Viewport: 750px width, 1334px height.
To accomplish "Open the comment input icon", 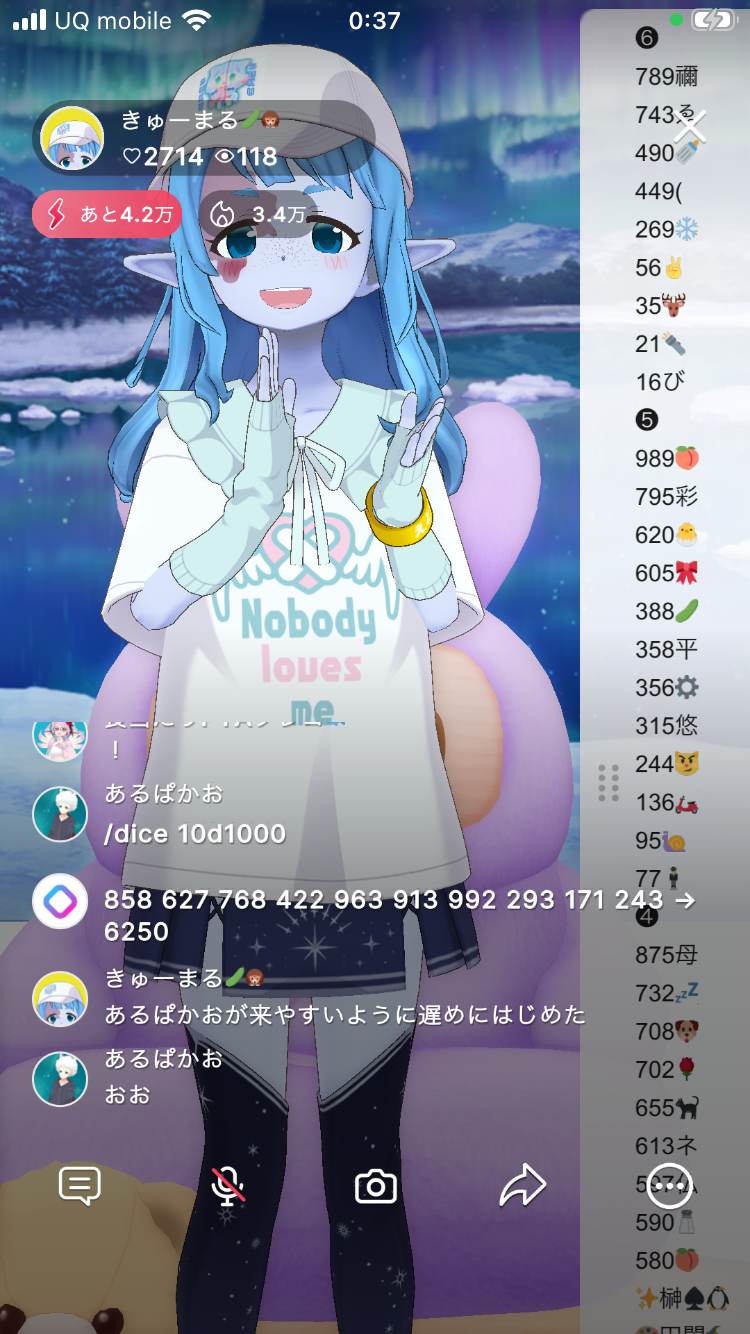I will click(x=80, y=1187).
